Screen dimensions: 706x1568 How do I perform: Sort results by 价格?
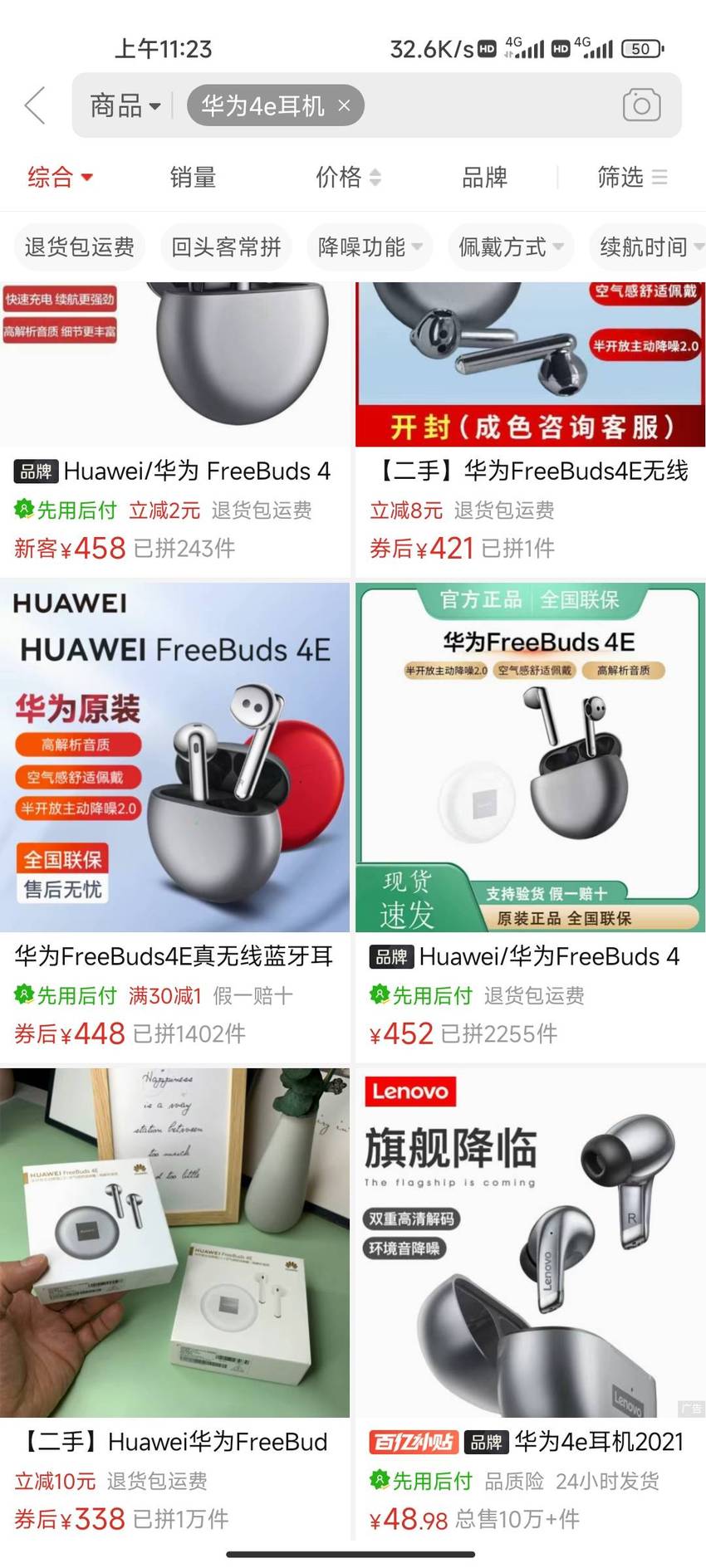pyautogui.click(x=348, y=177)
